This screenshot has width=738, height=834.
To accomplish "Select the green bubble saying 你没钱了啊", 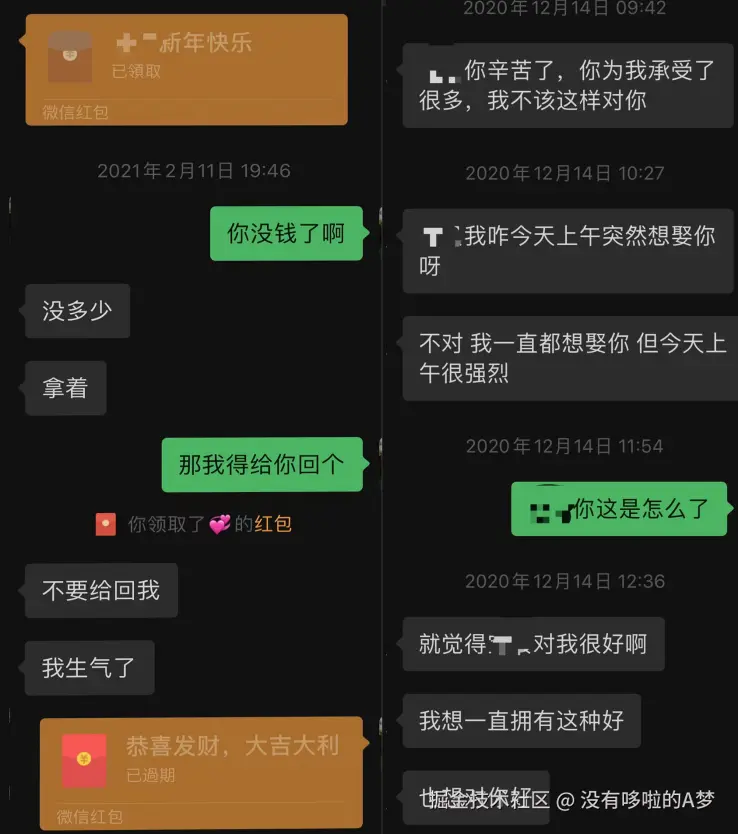I will [x=286, y=233].
